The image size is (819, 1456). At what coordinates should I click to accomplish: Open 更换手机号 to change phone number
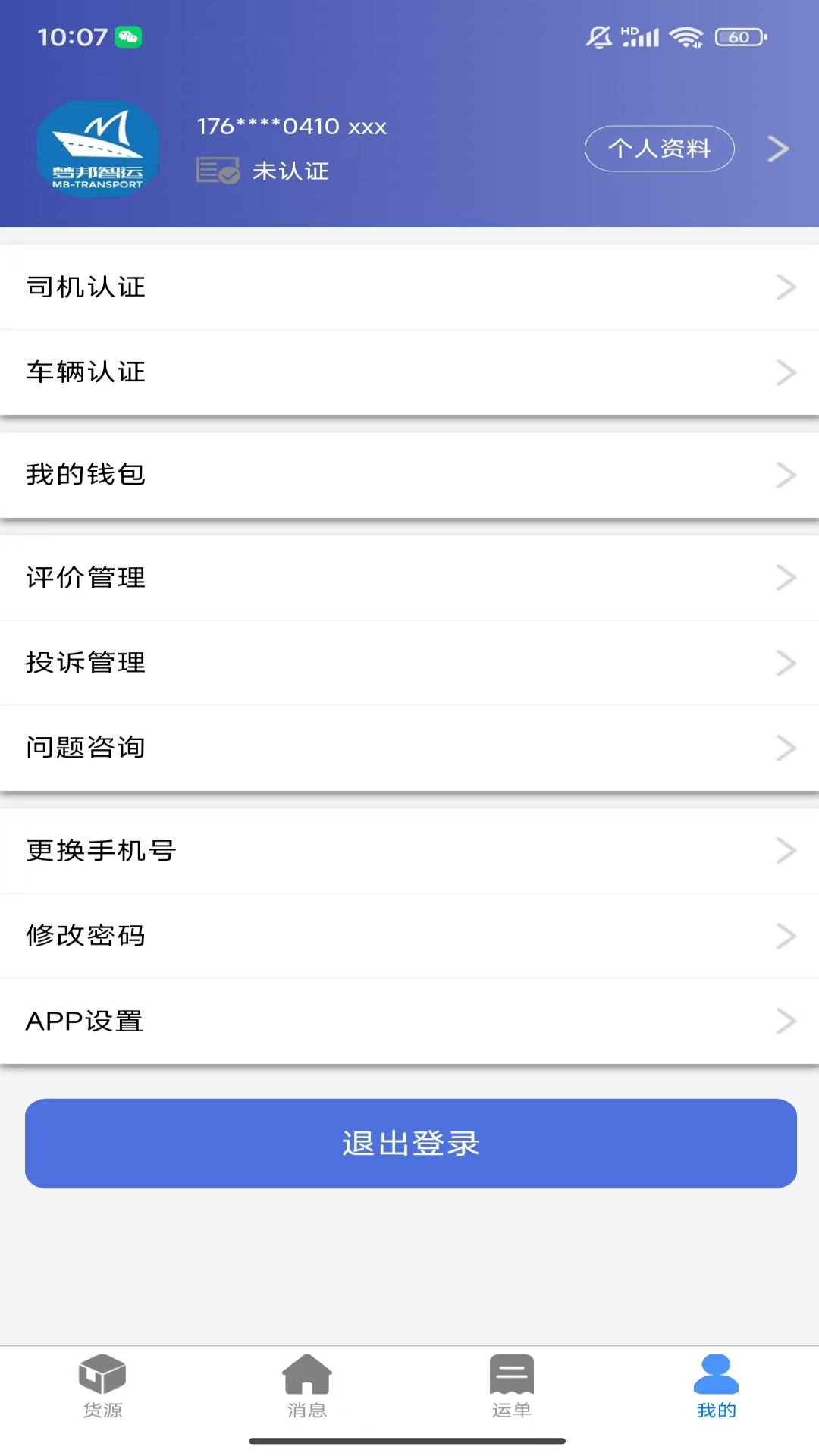pyautogui.click(x=409, y=851)
